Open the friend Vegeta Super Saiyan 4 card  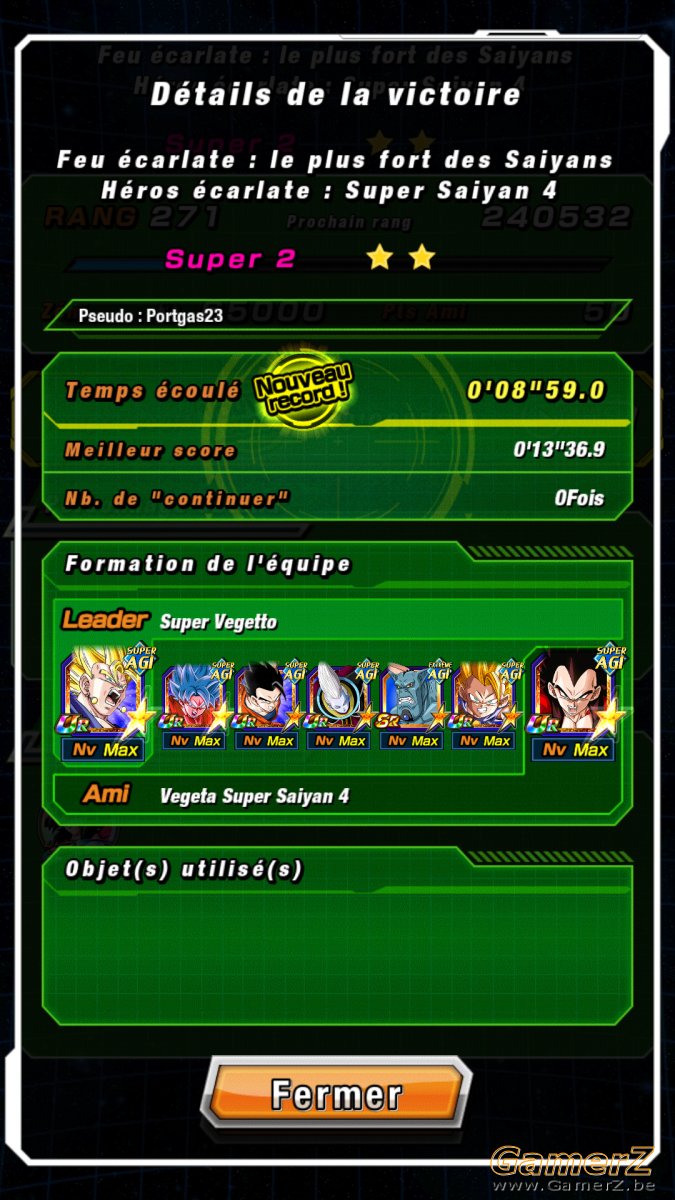tap(576, 701)
